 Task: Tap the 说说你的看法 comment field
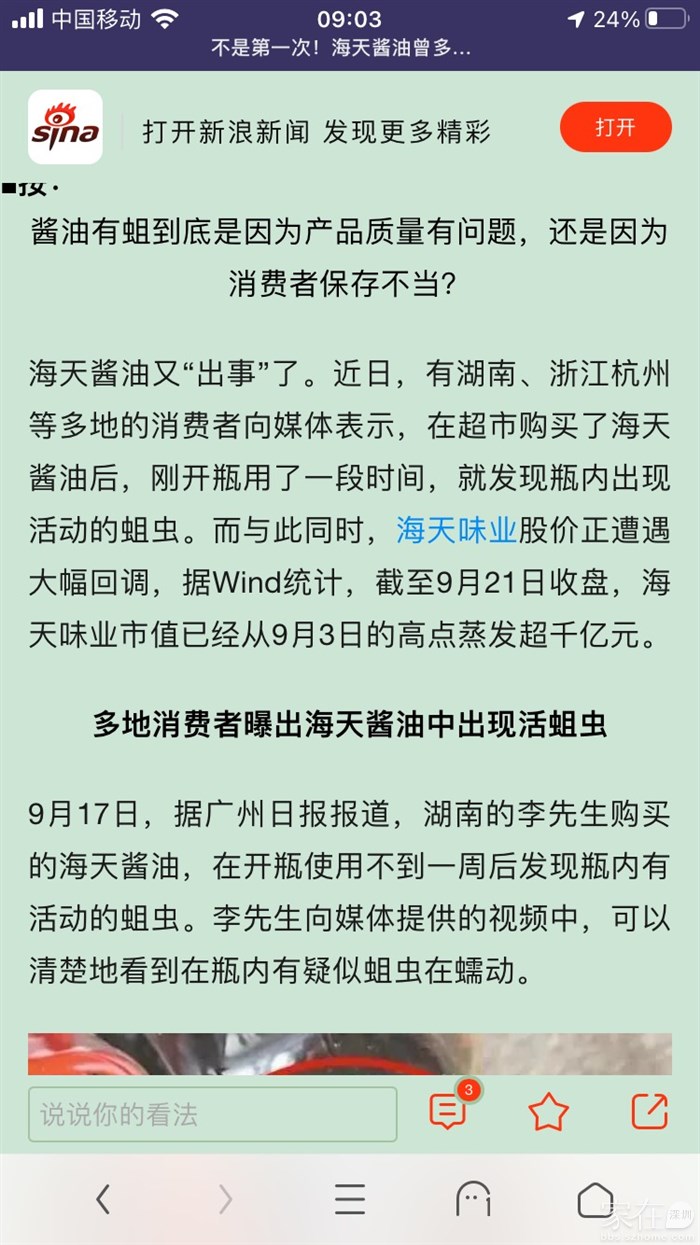tap(212, 1114)
